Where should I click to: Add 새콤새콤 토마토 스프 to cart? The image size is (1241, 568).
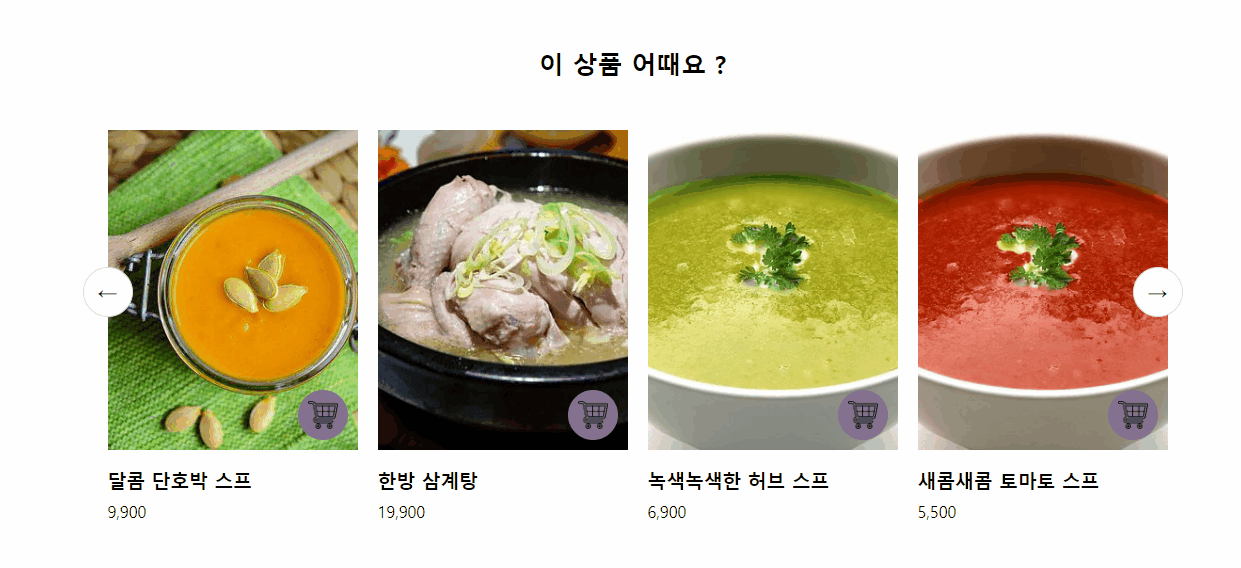tap(1133, 415)
